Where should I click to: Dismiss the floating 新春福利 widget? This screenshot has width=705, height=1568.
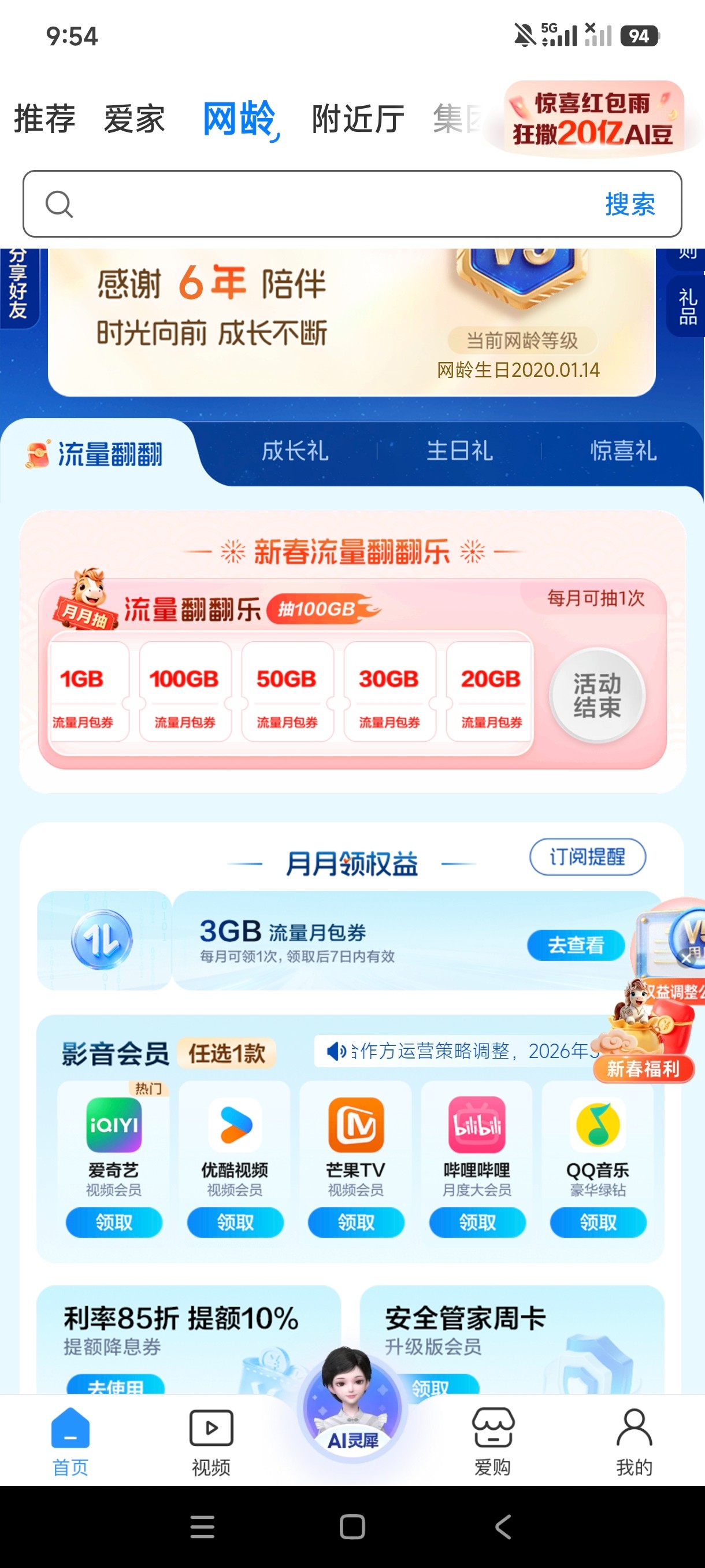coord(687,958)
